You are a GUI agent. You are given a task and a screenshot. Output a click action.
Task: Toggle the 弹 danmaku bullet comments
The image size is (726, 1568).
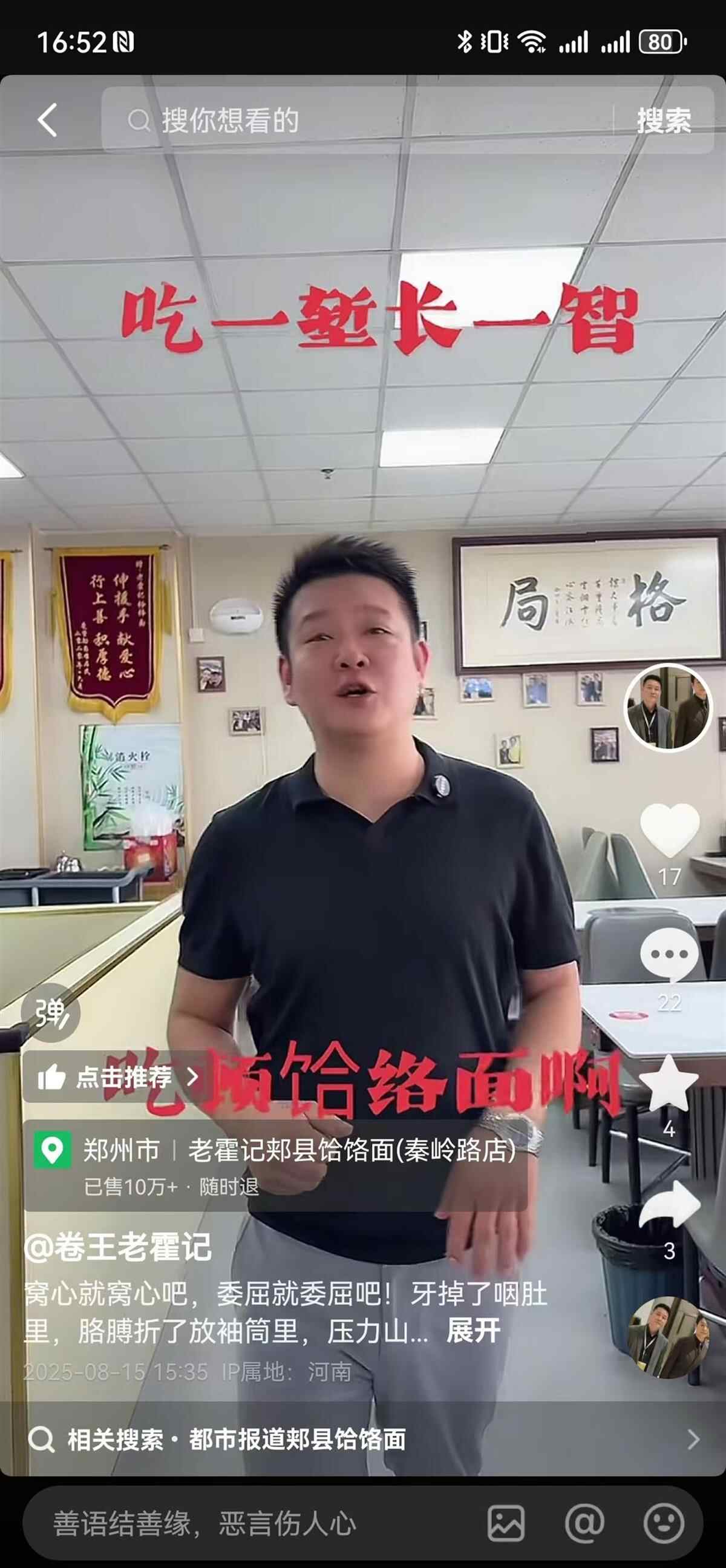coord(50,1014)
